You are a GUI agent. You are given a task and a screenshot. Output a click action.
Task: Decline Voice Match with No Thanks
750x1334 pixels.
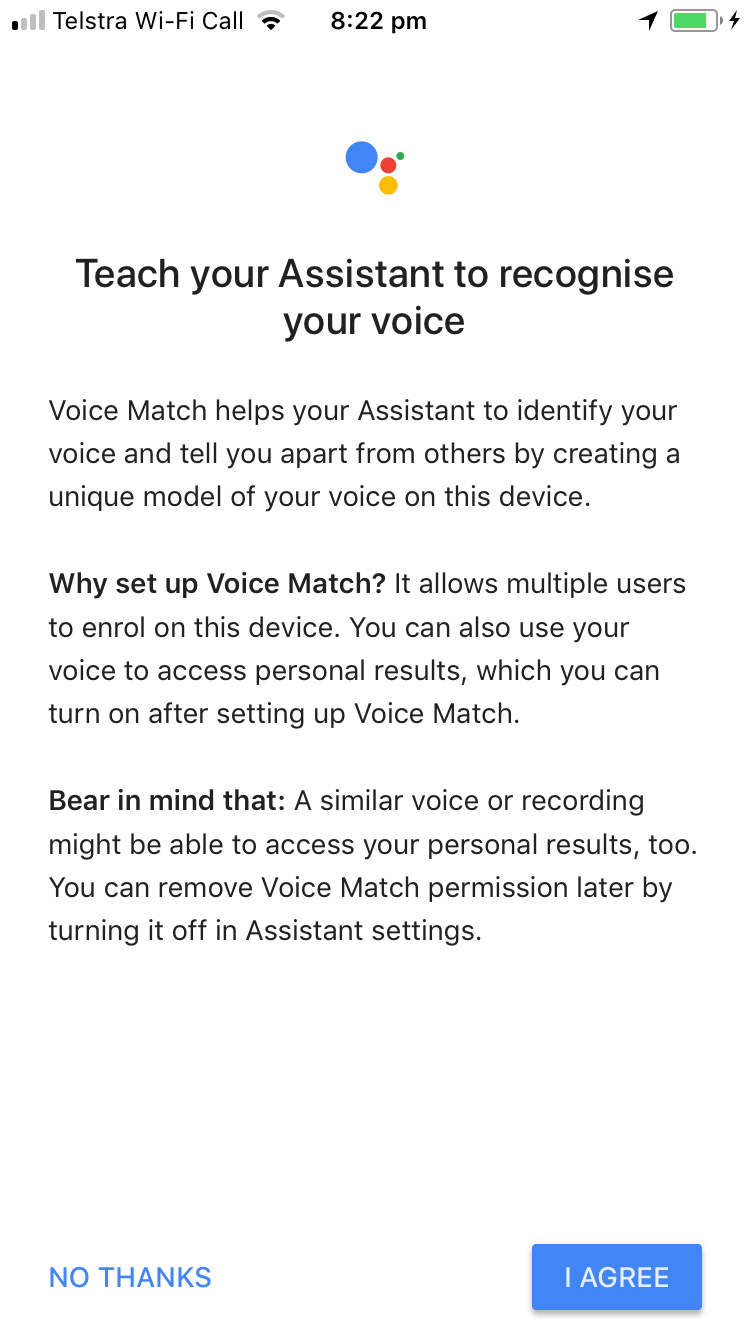point(130,1277)
